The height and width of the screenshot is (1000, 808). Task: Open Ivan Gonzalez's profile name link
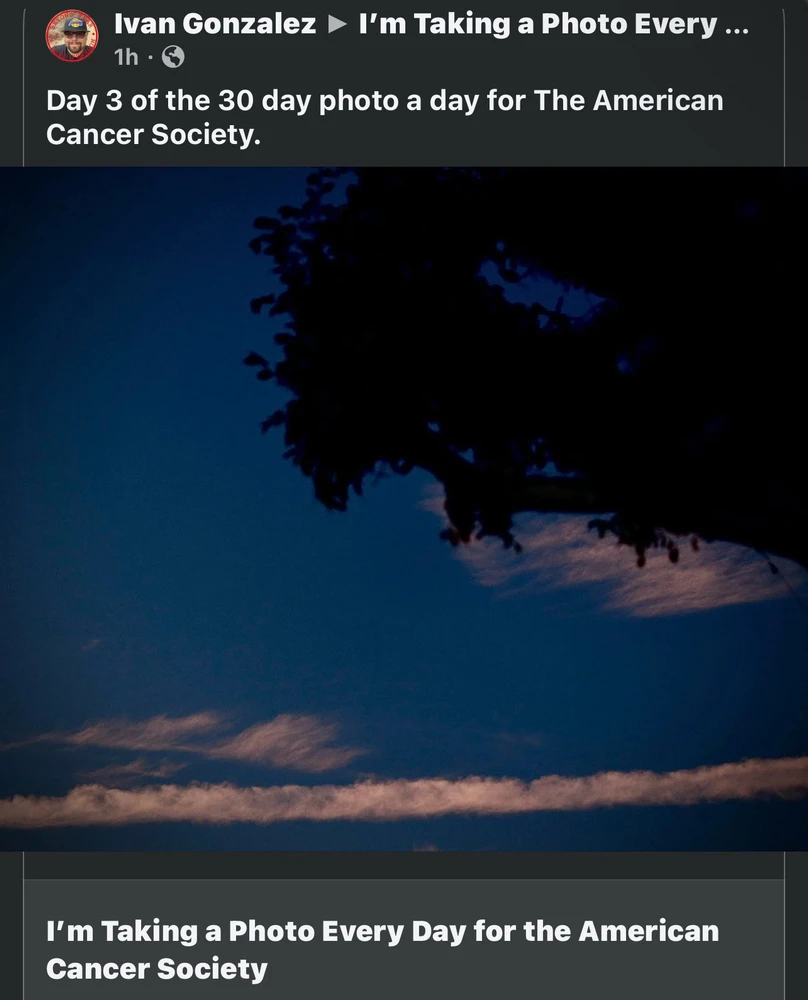point(215,25)
